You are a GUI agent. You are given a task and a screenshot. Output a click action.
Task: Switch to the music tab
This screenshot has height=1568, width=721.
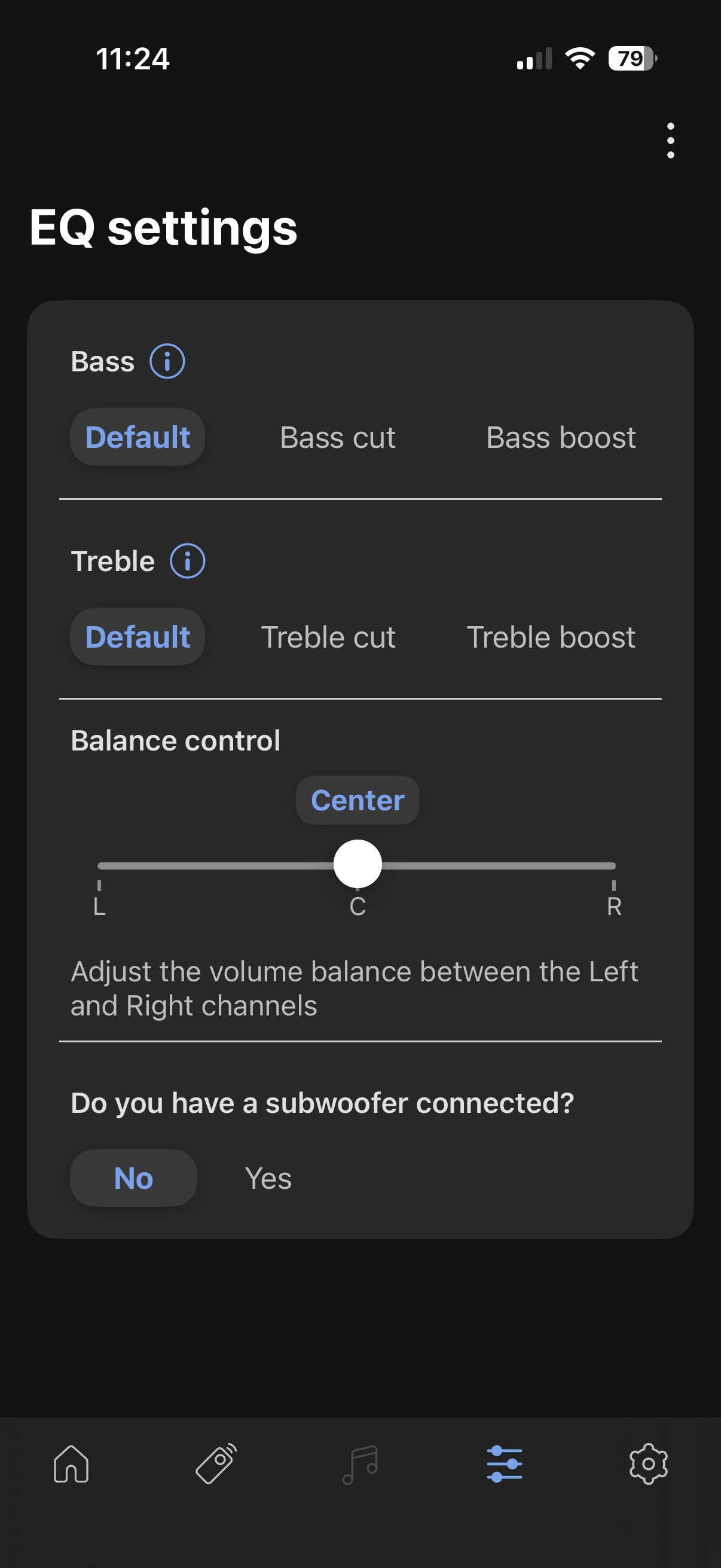(360, 1463)
